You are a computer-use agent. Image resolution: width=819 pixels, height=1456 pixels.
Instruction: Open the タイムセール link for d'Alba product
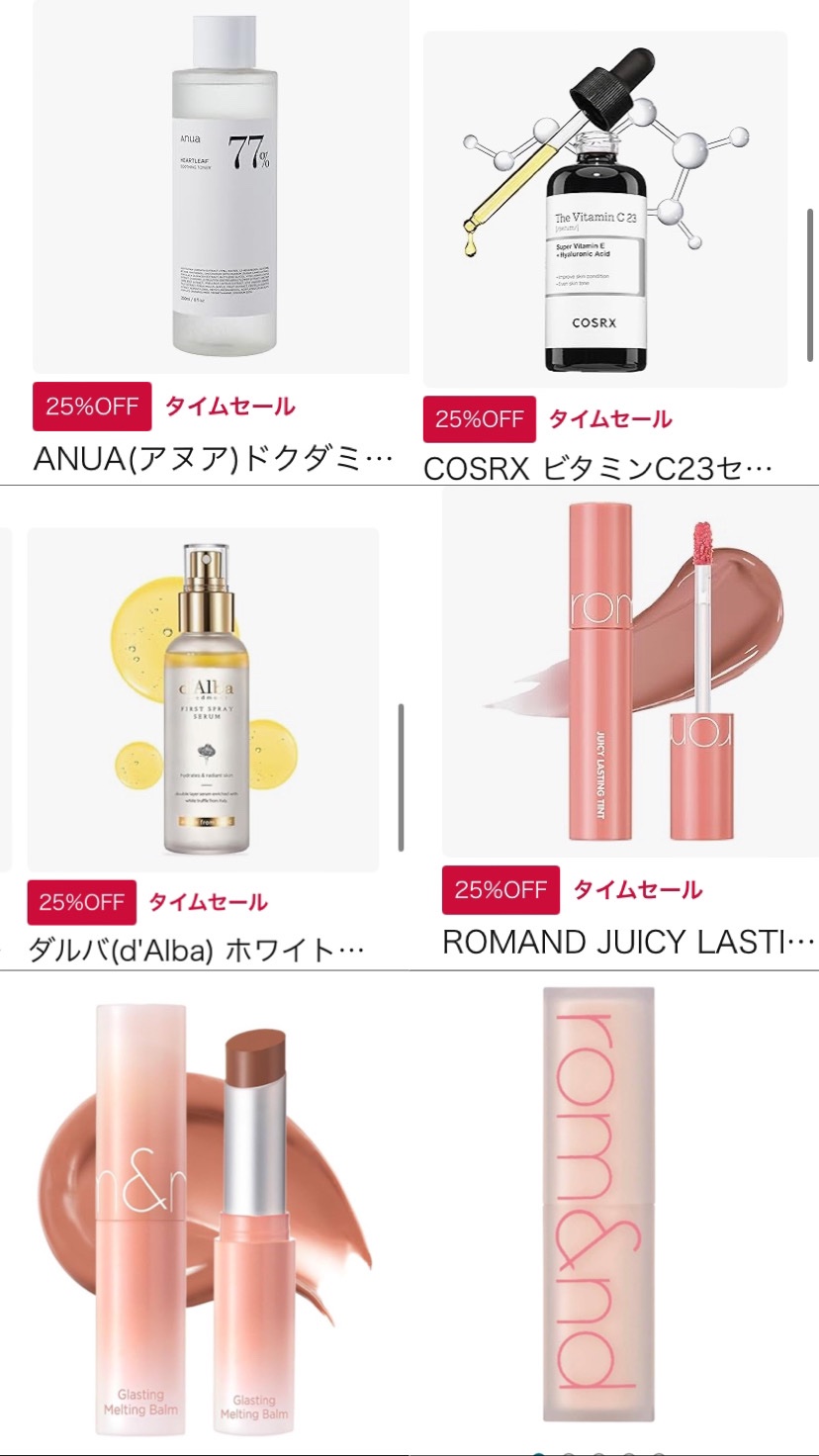pos(209,902)
